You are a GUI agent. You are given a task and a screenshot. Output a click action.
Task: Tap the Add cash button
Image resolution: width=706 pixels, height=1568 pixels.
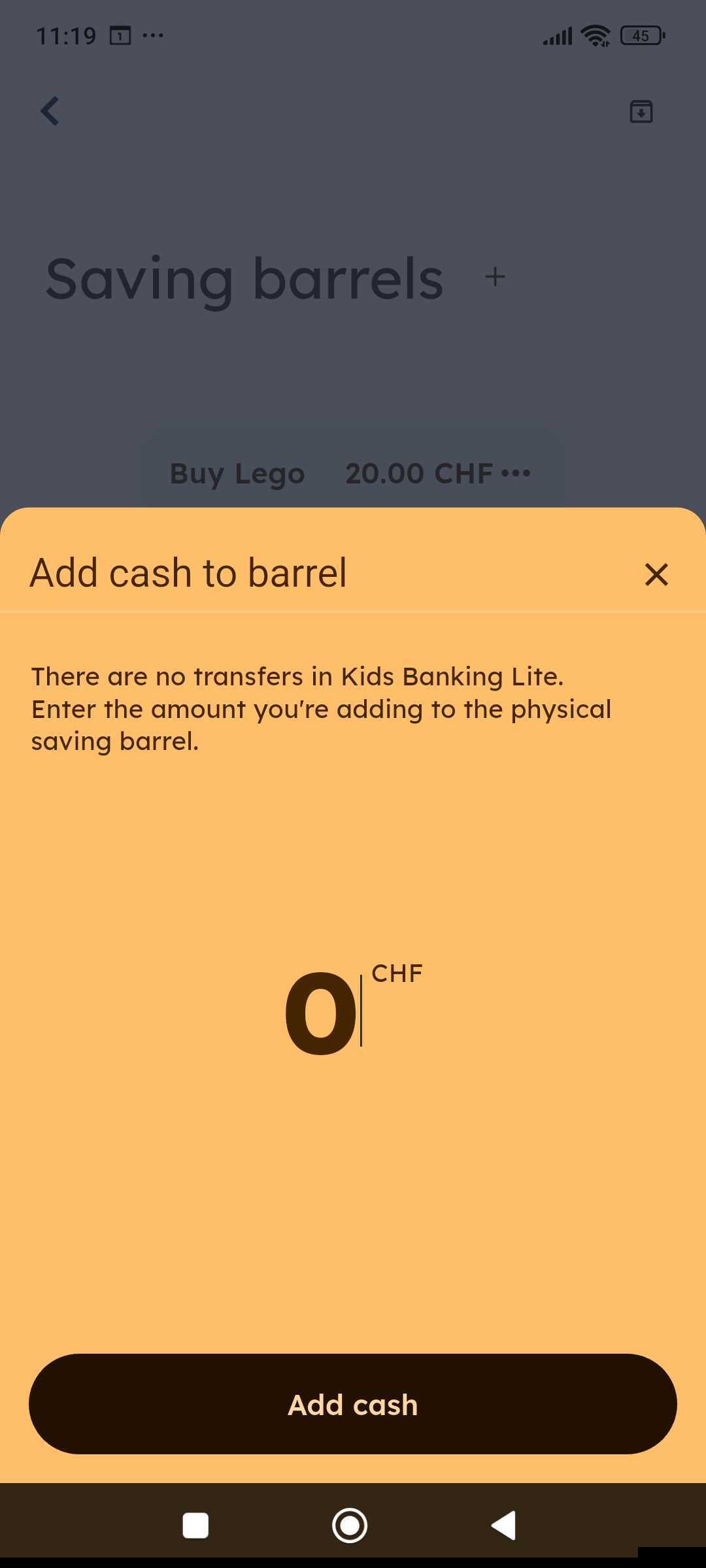tap(353, 1404)
